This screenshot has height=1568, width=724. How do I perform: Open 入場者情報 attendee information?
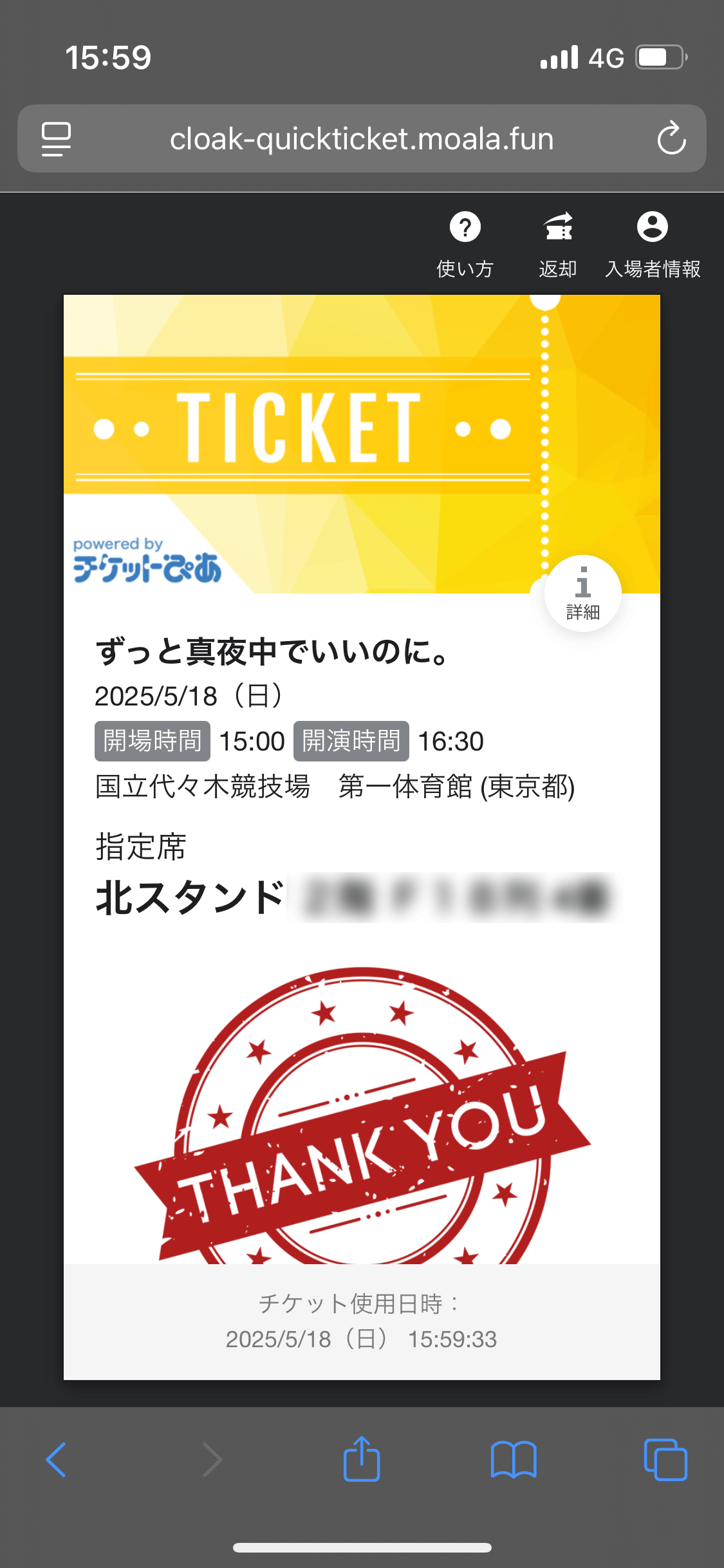coord(652,244)
